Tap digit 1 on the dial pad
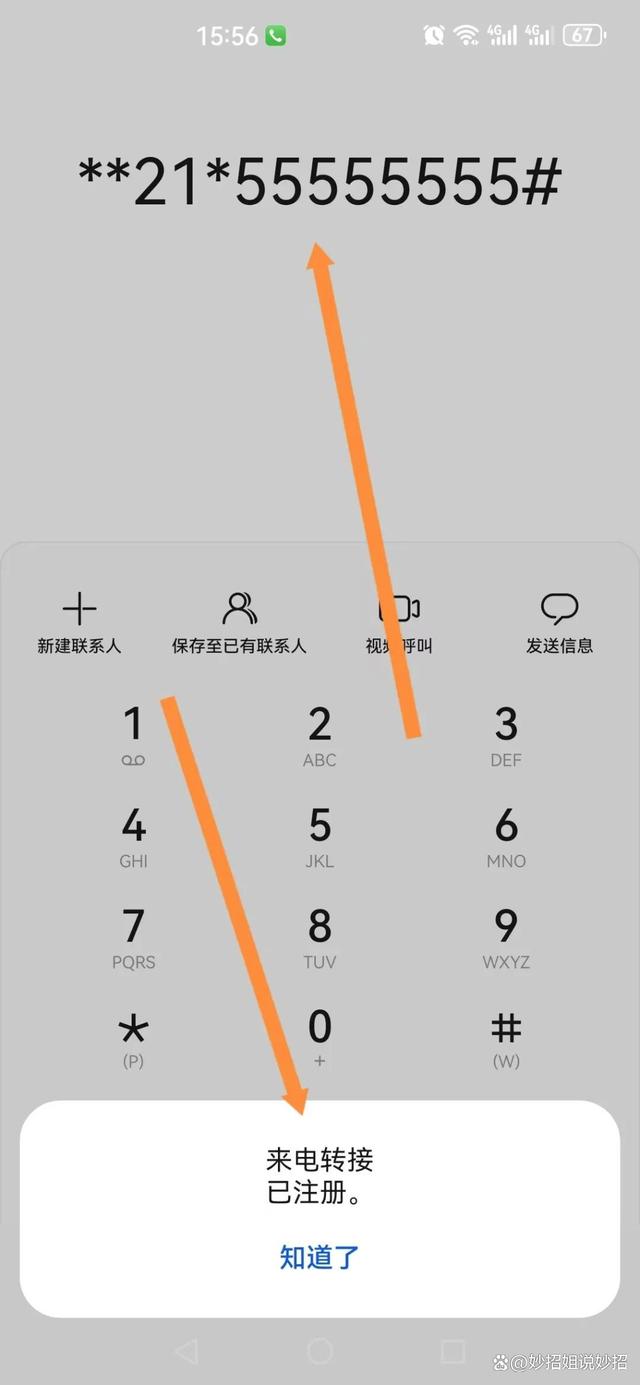Viewport: 640px width, 1385px height. [x=133, y=735]
